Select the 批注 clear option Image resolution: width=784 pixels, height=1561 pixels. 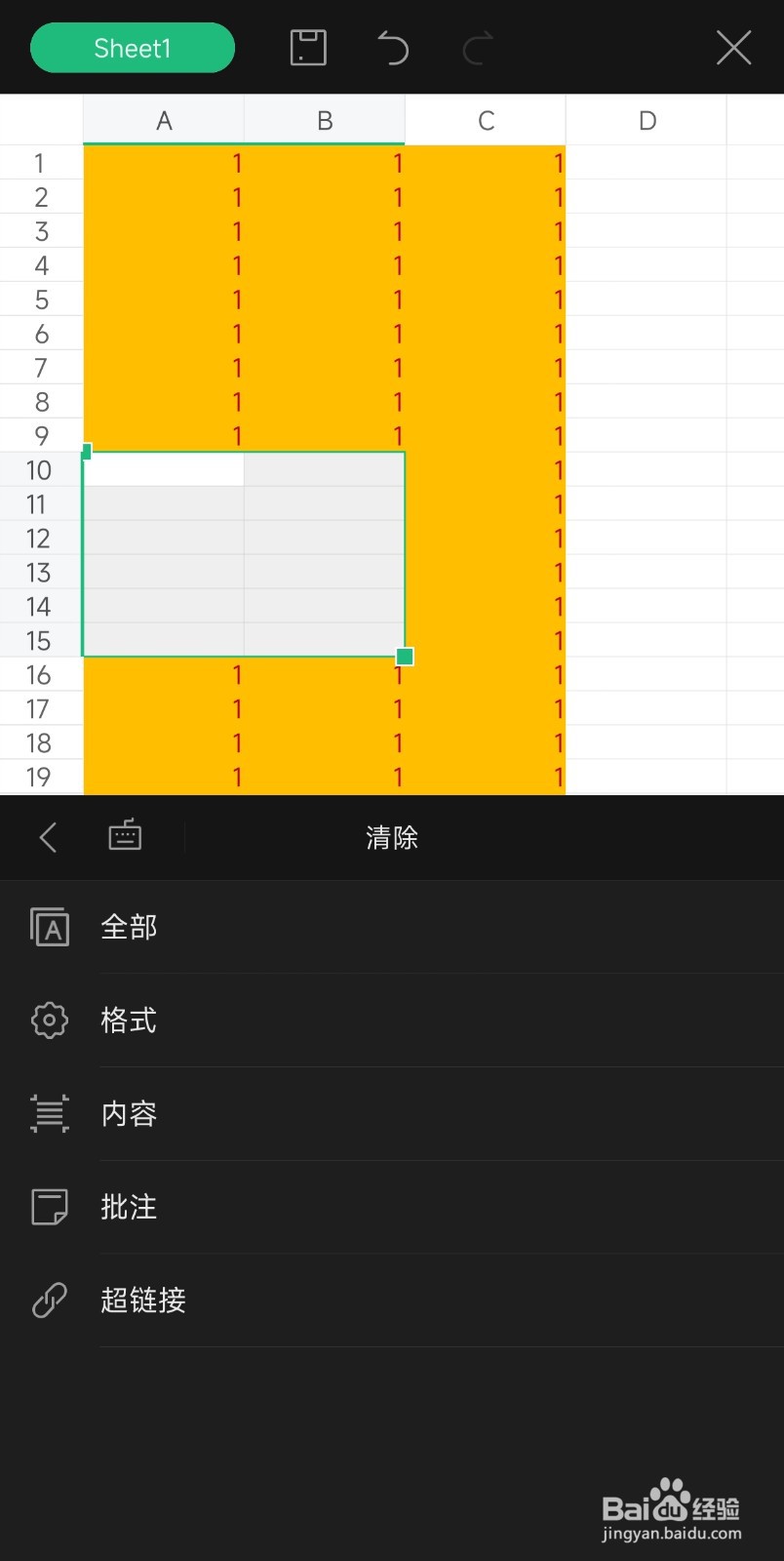pos(128,1206)
